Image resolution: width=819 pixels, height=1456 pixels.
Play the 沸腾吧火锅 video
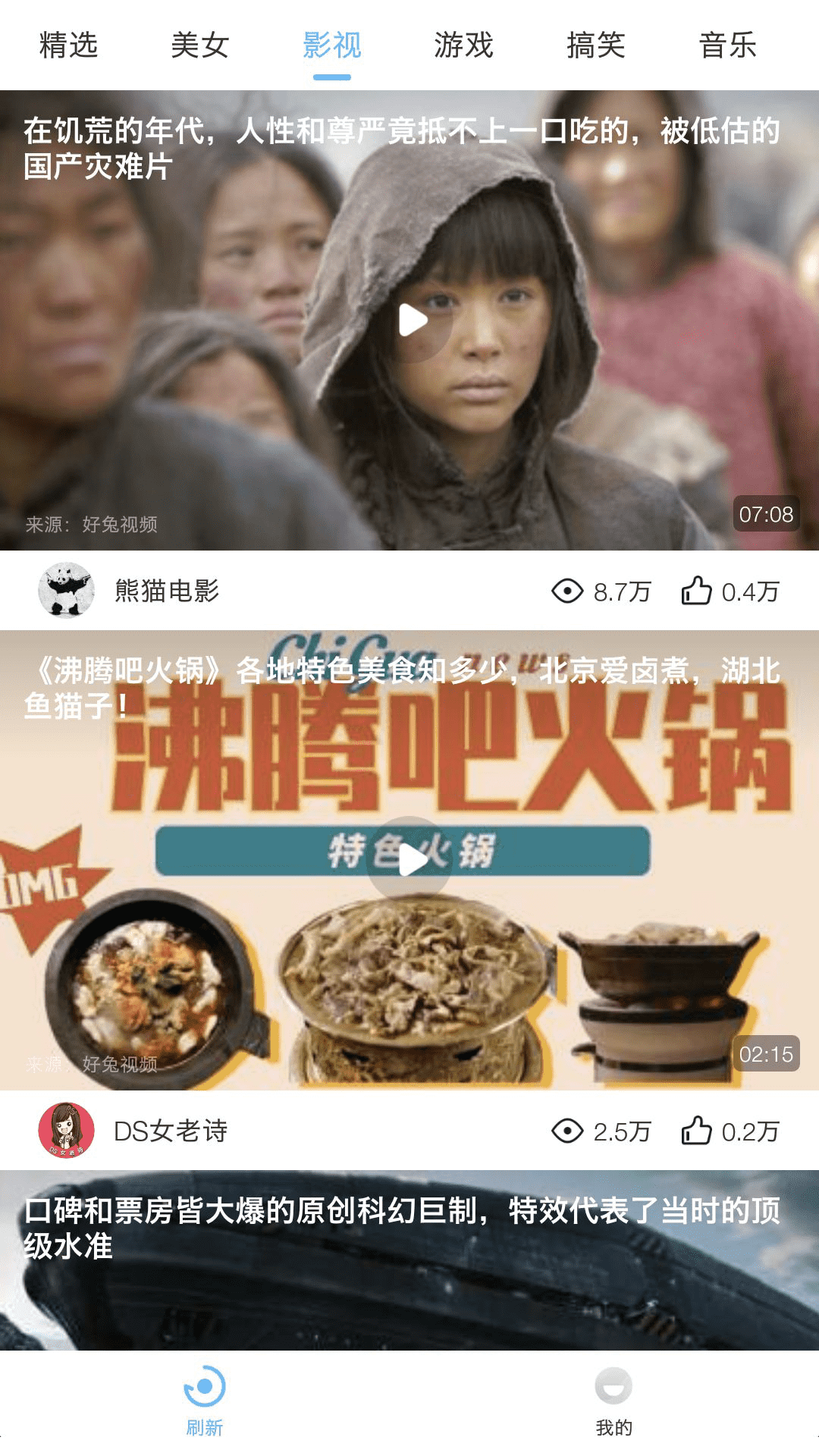click(x=410, y=860)
